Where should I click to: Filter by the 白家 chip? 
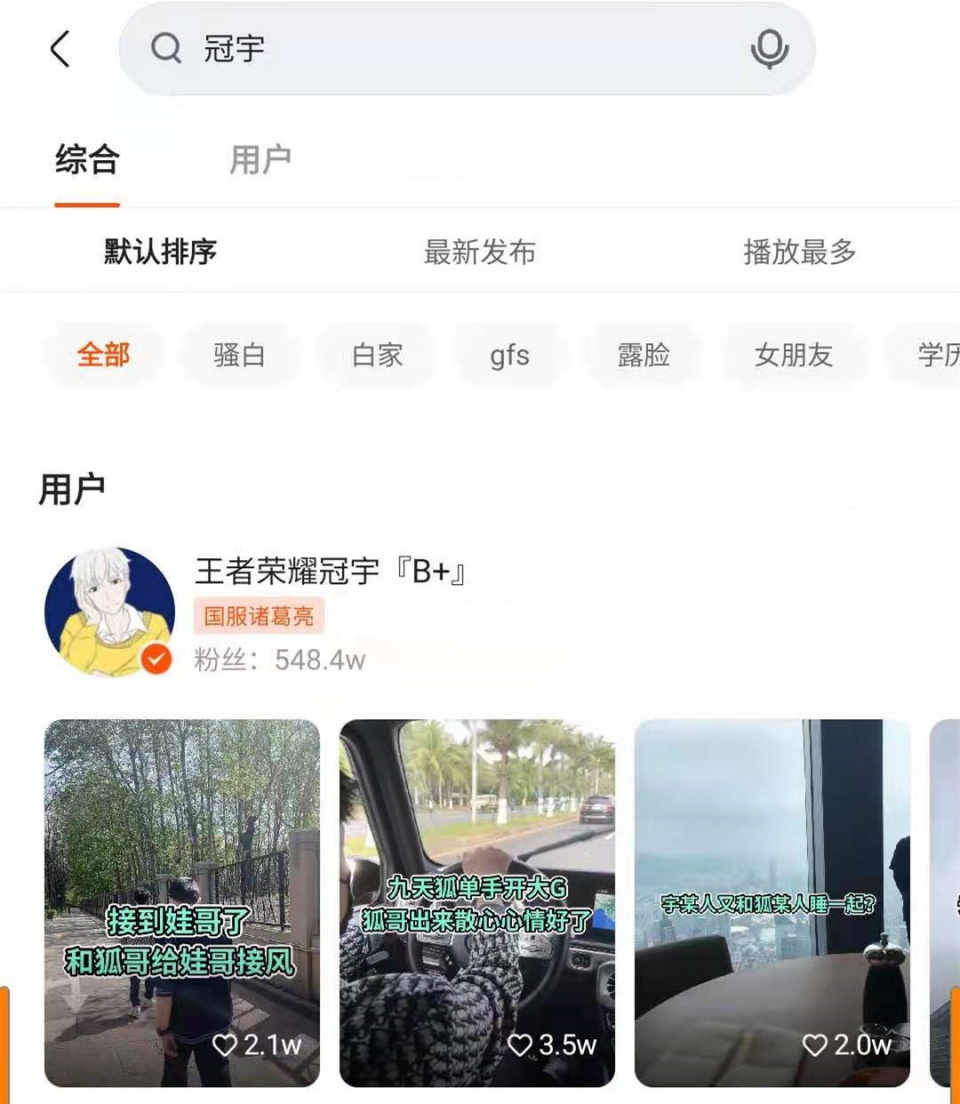coord(377,355)
